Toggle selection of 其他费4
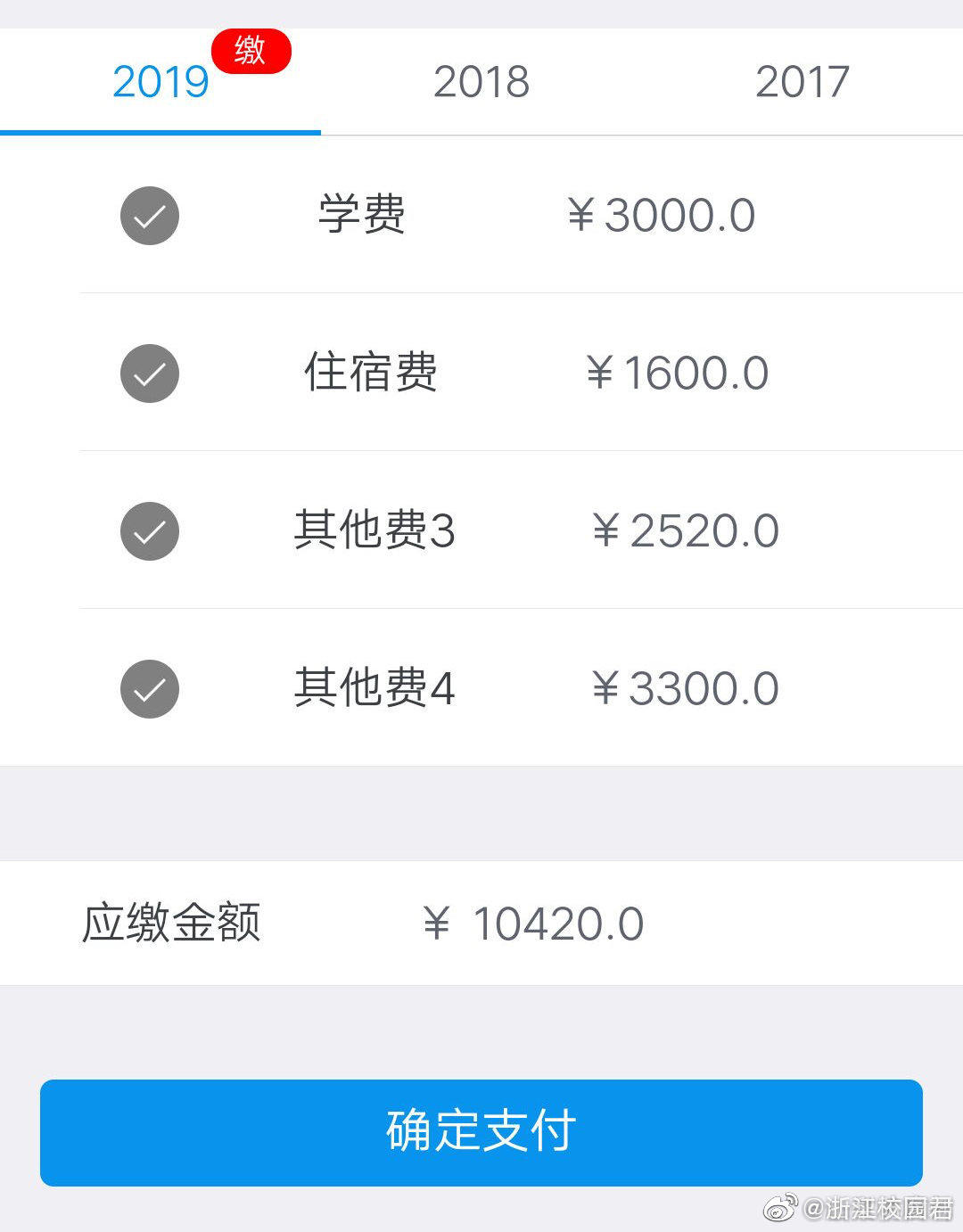Image resolution: width=963 pixels, height=1232 pixels. (x=149, y=688)
